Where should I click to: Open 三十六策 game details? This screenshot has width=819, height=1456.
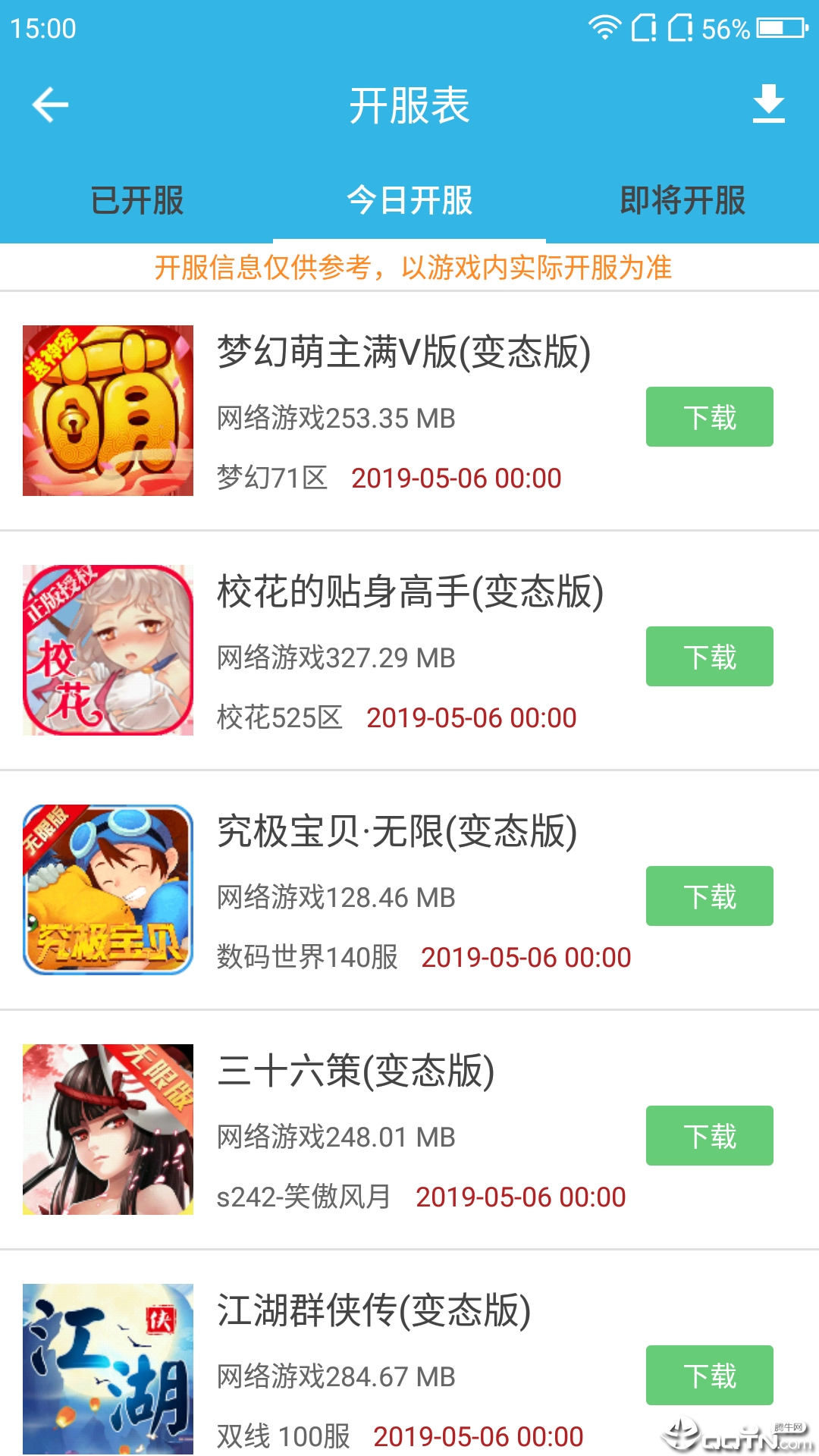pyautogui.click(x=356, y=1072)
